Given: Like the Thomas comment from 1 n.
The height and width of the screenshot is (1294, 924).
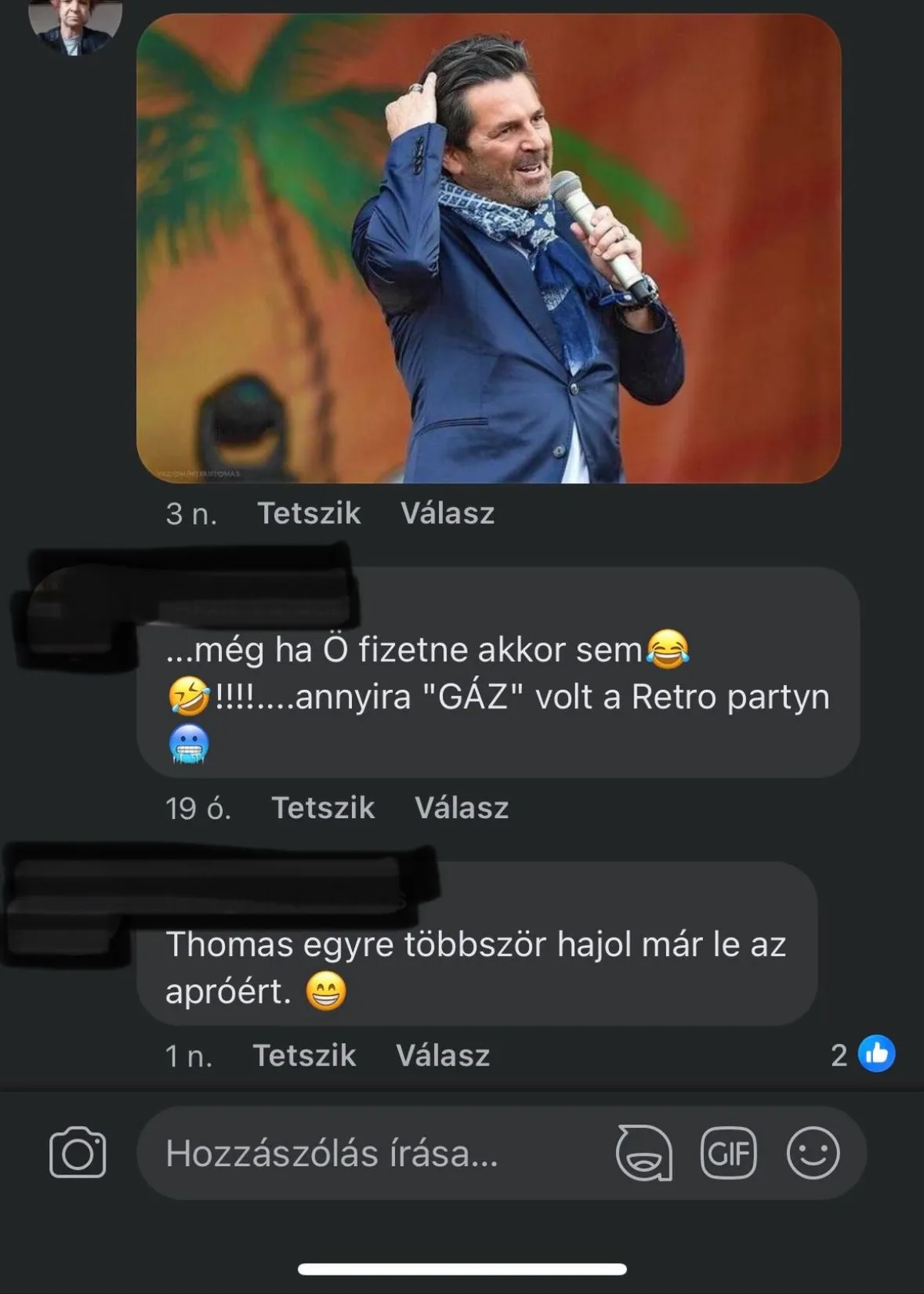Looking at the screenshot, I should pos(304,1056).
